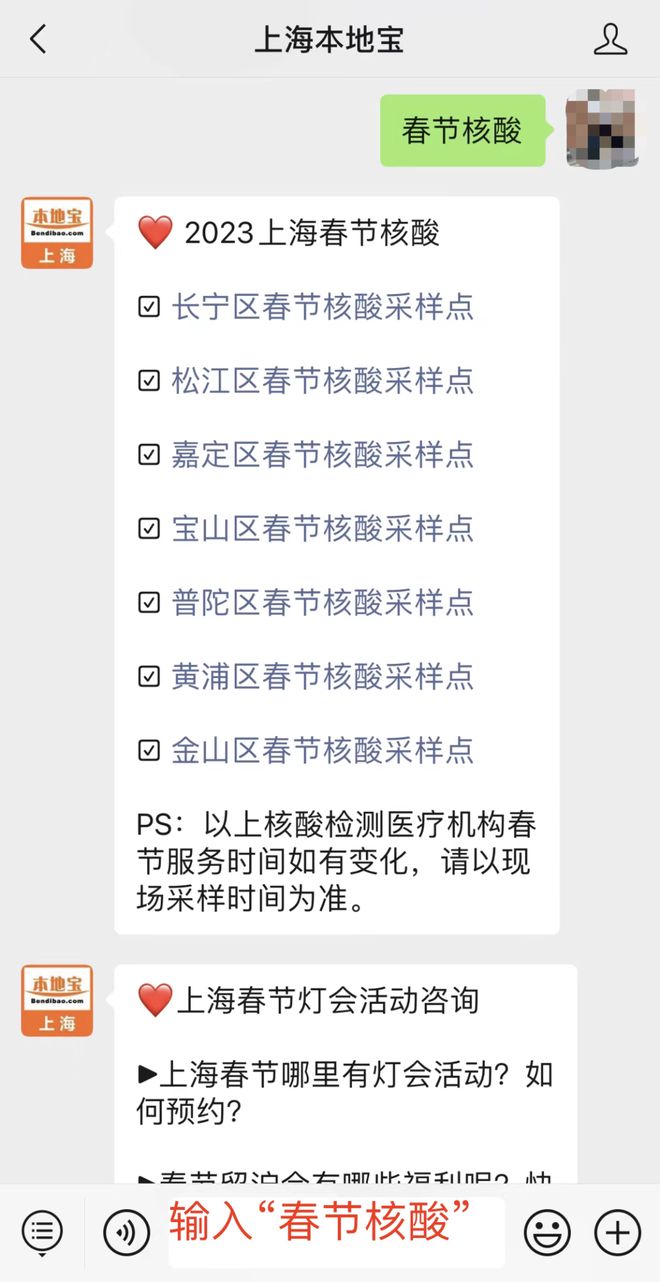This screenshot has height=1282, width=660.
Task: Open 黄浦区春节核酸采样点 link
Action: pyautogui.click(x=322, y=677)
